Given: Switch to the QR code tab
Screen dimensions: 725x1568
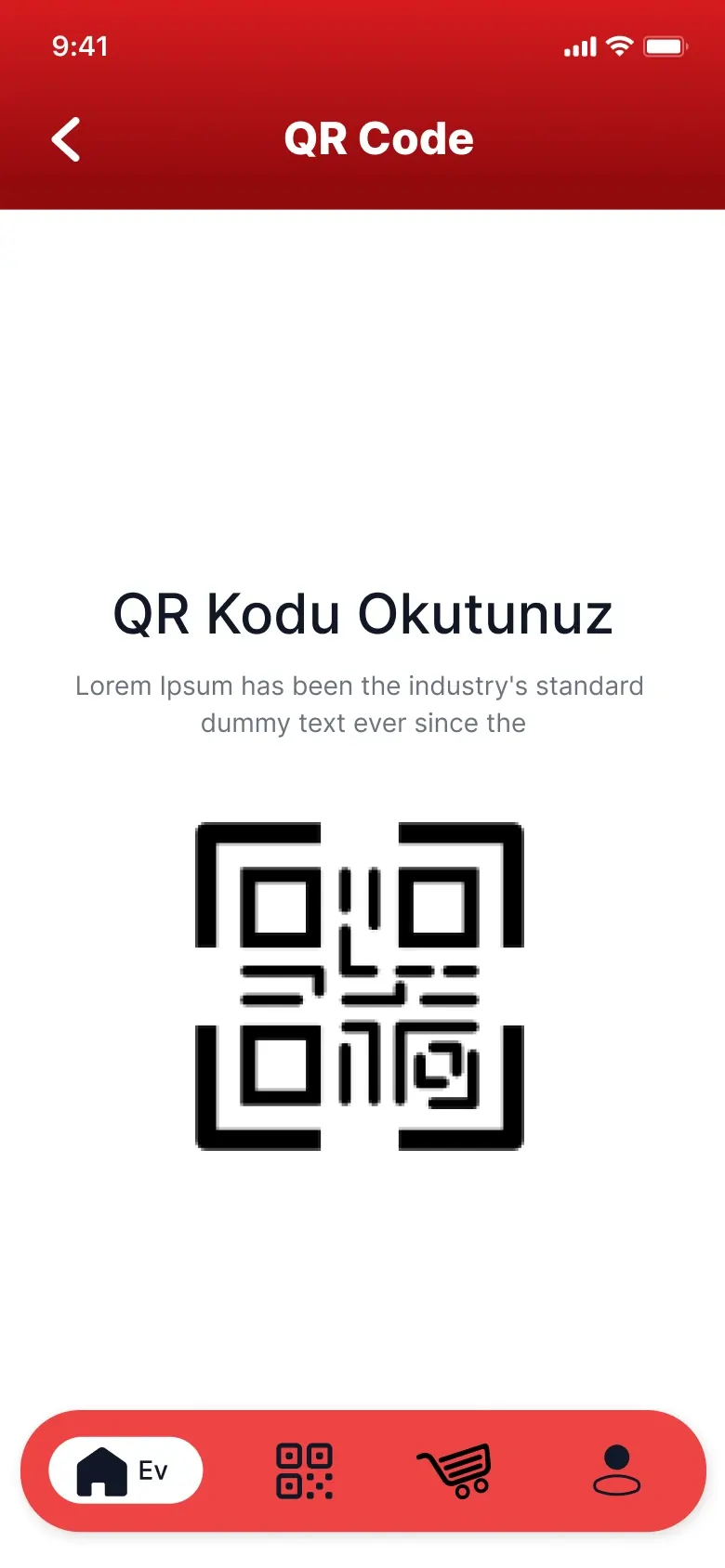Looking at the screenshot, I should coord(304,1470).
